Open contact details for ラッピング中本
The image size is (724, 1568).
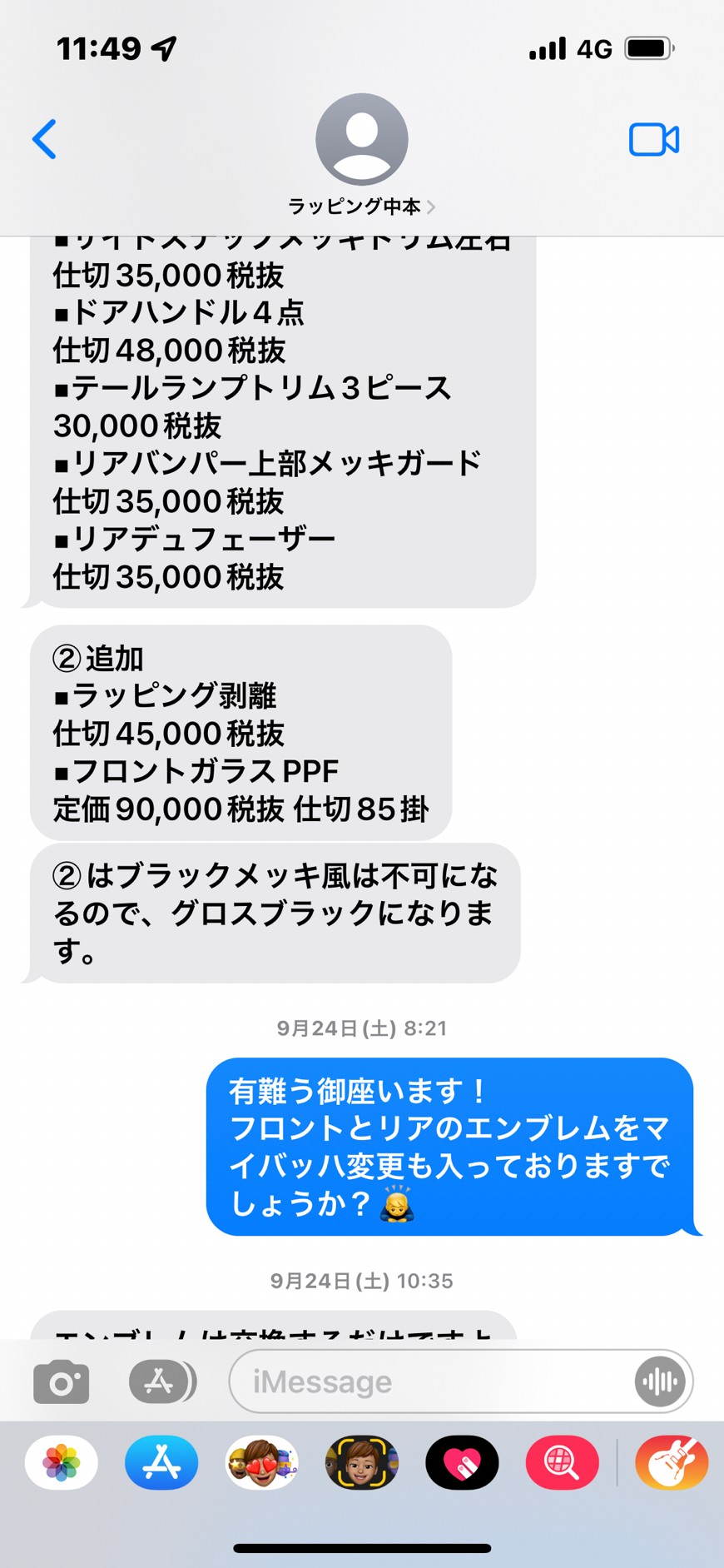coord(361,155)
